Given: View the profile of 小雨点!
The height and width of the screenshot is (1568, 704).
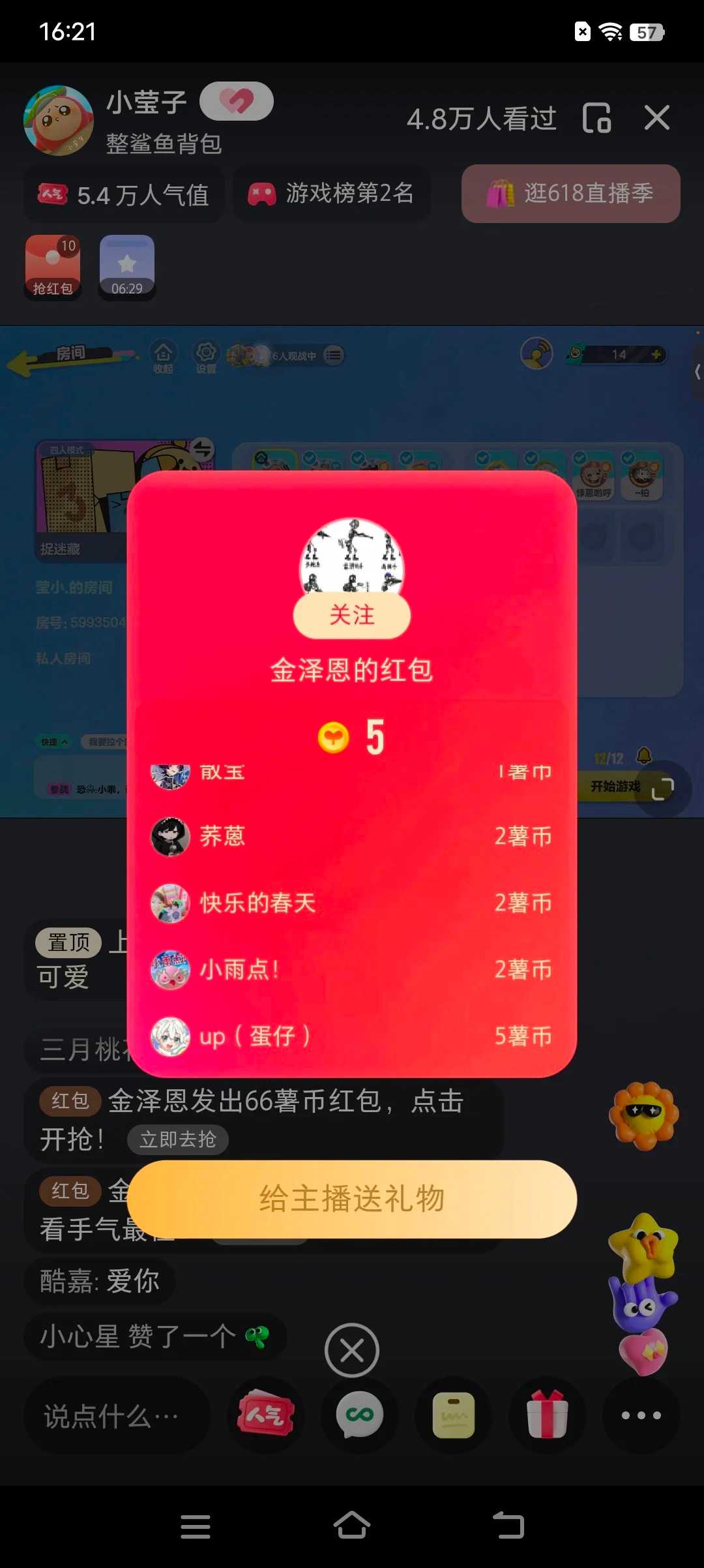Looking at the screenshot, I should coord(171,970).
